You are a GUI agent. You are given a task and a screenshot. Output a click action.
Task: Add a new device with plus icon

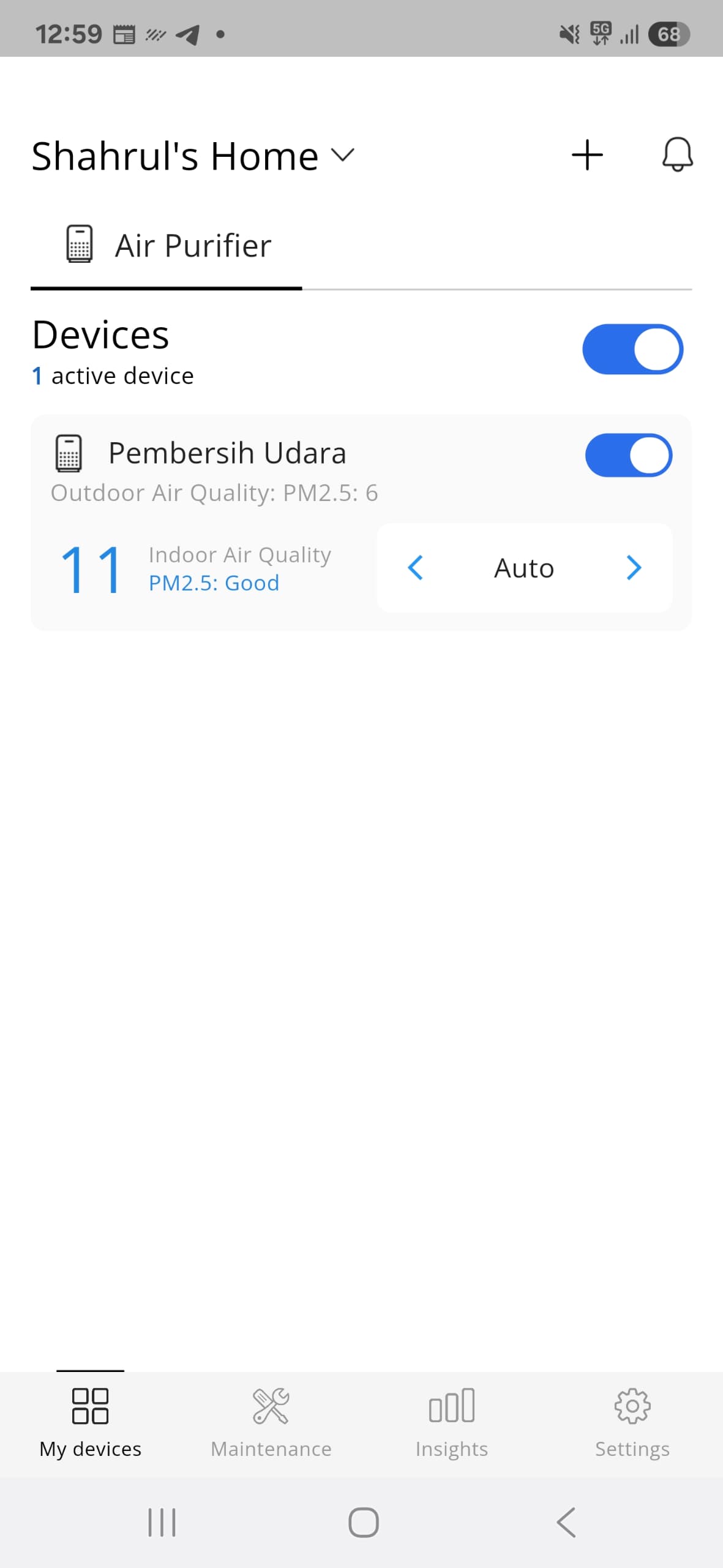587,154
